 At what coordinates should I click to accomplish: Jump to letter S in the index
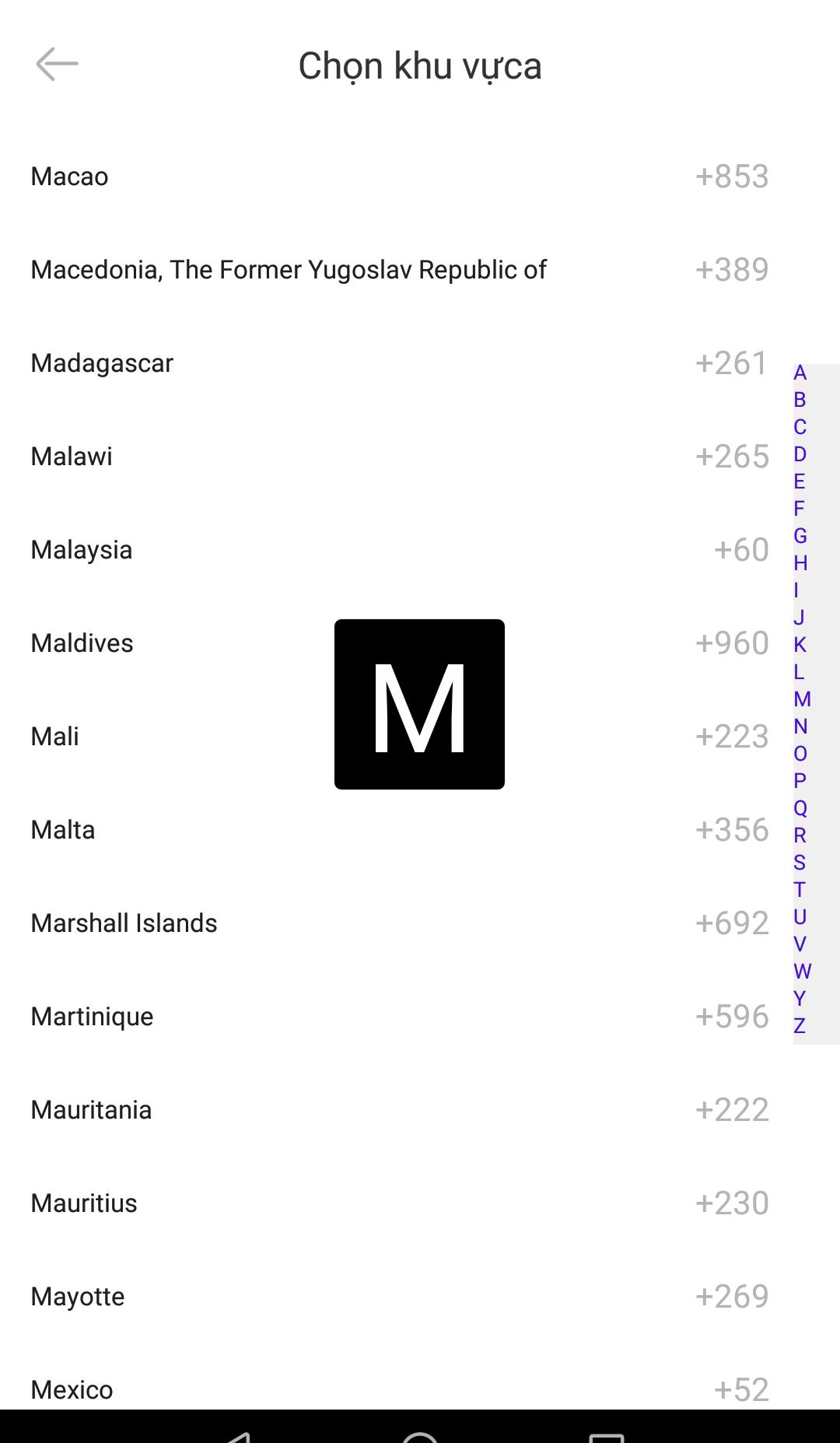coord(800,863)
